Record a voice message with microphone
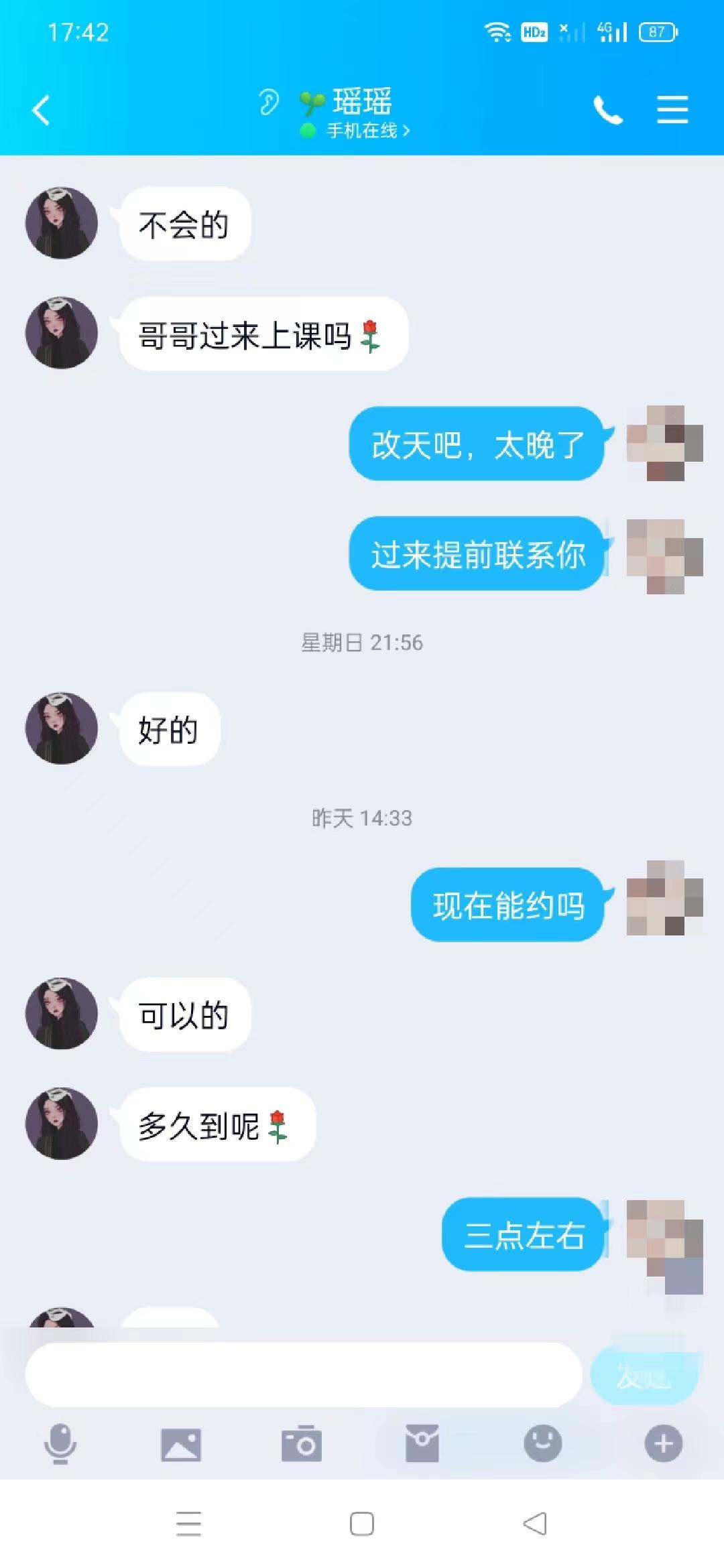Viewport: 724px width, 1568px height. point(60,1443)
